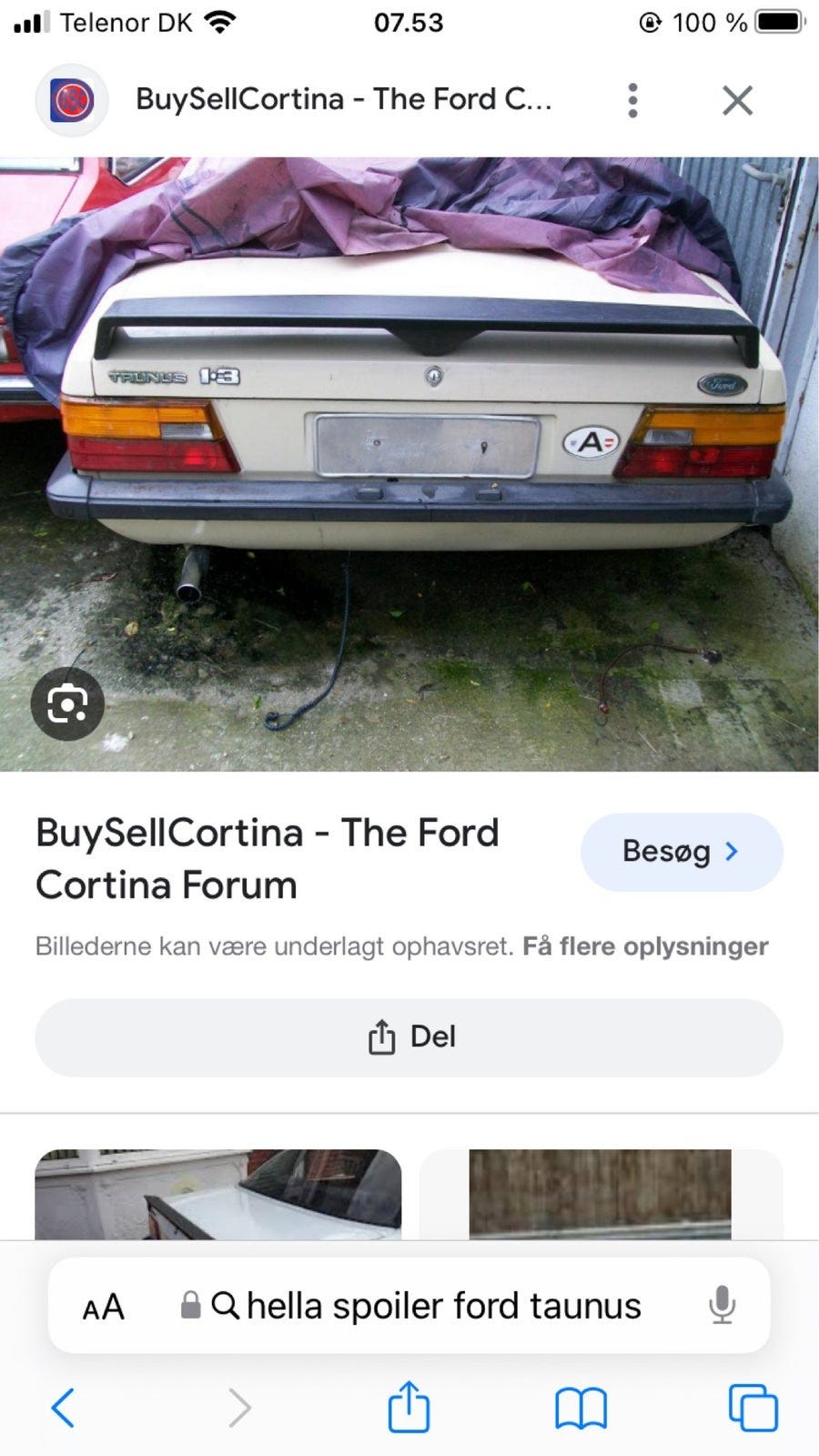Close the image preview
819x1456 pixels.
point(737,100)
